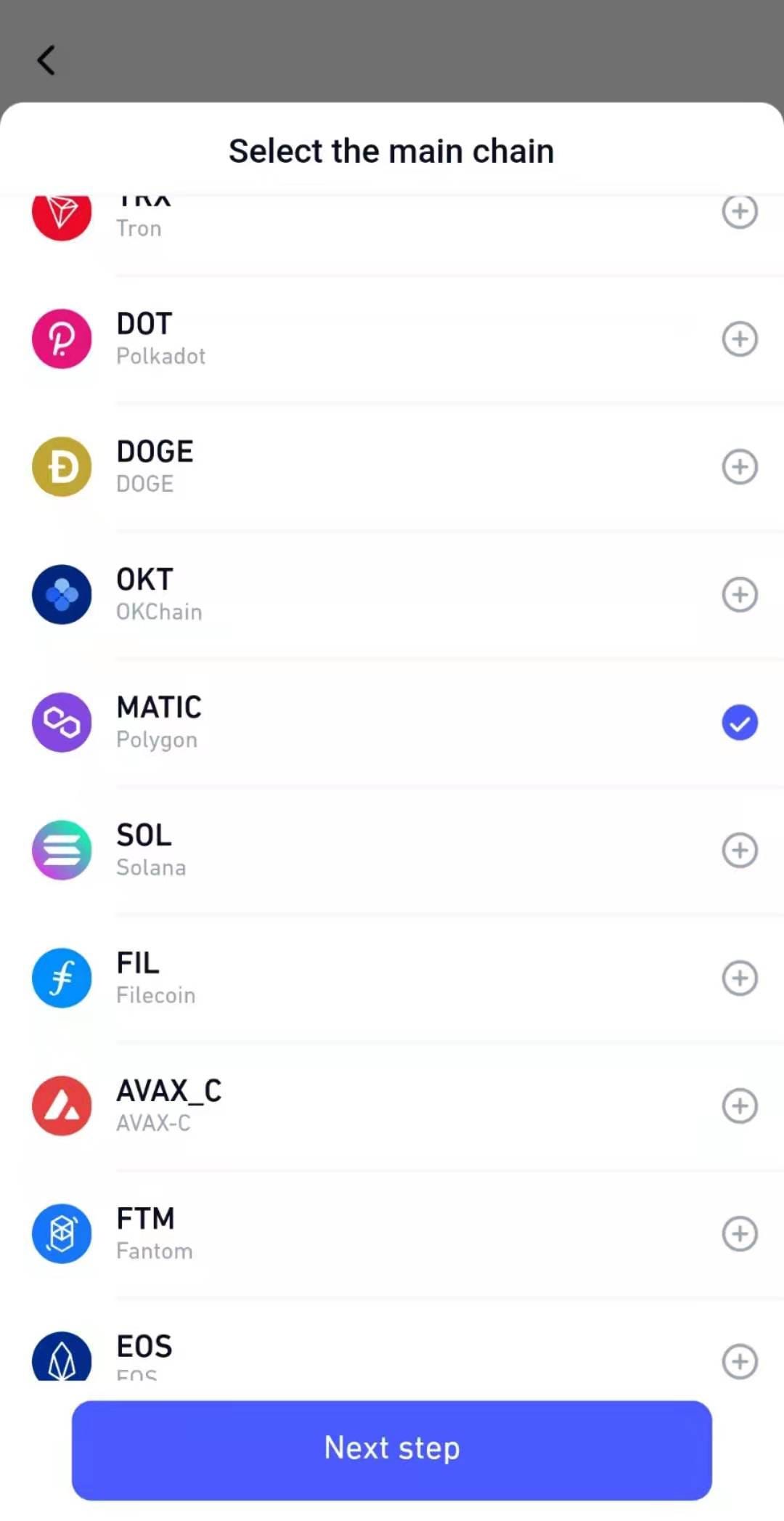784x1521 pixels.
Task: Select the DOGE chain plus icon
Action: tap(740, 467)
